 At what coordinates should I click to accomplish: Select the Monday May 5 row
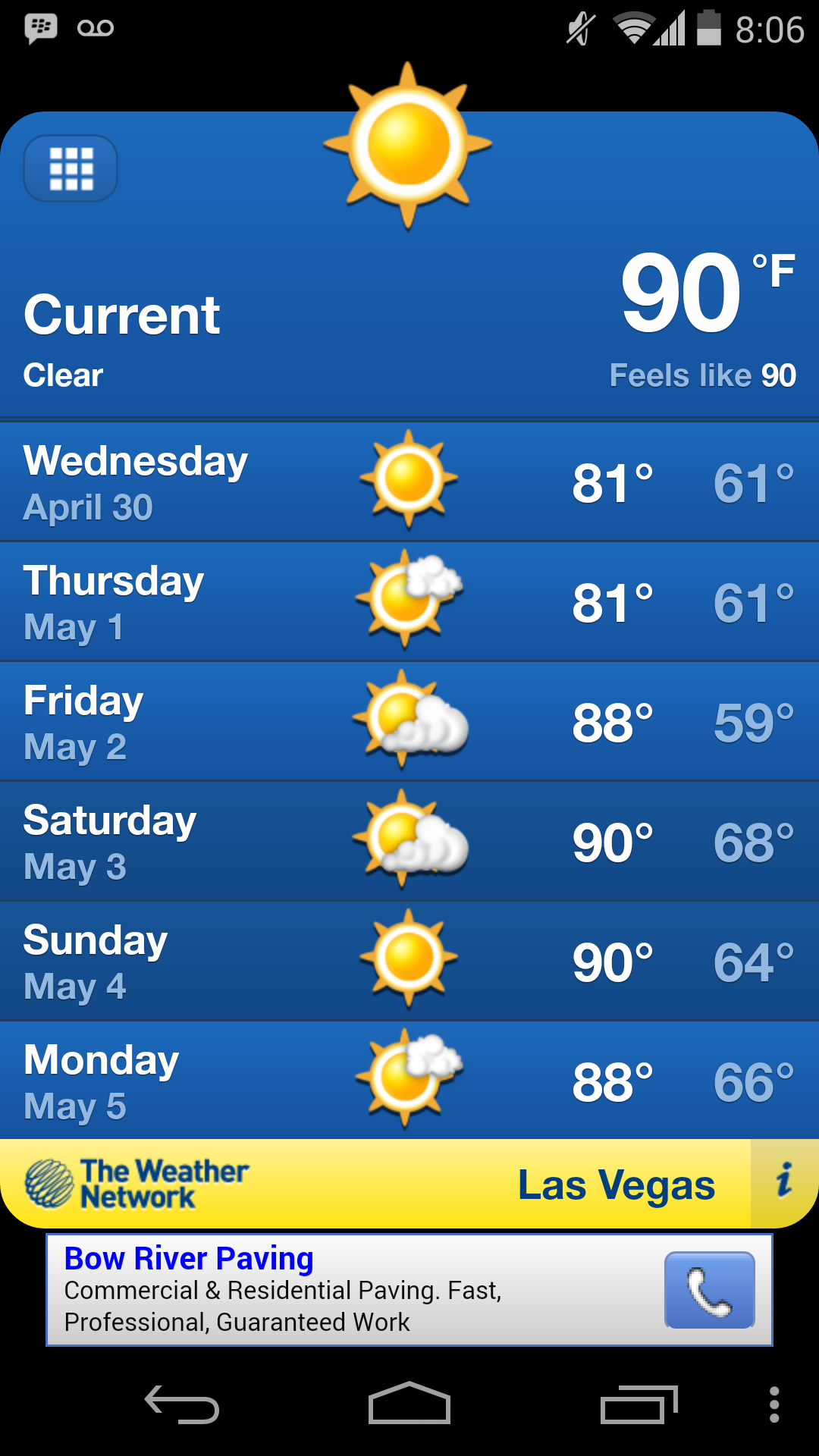[x=409, y=1080]
